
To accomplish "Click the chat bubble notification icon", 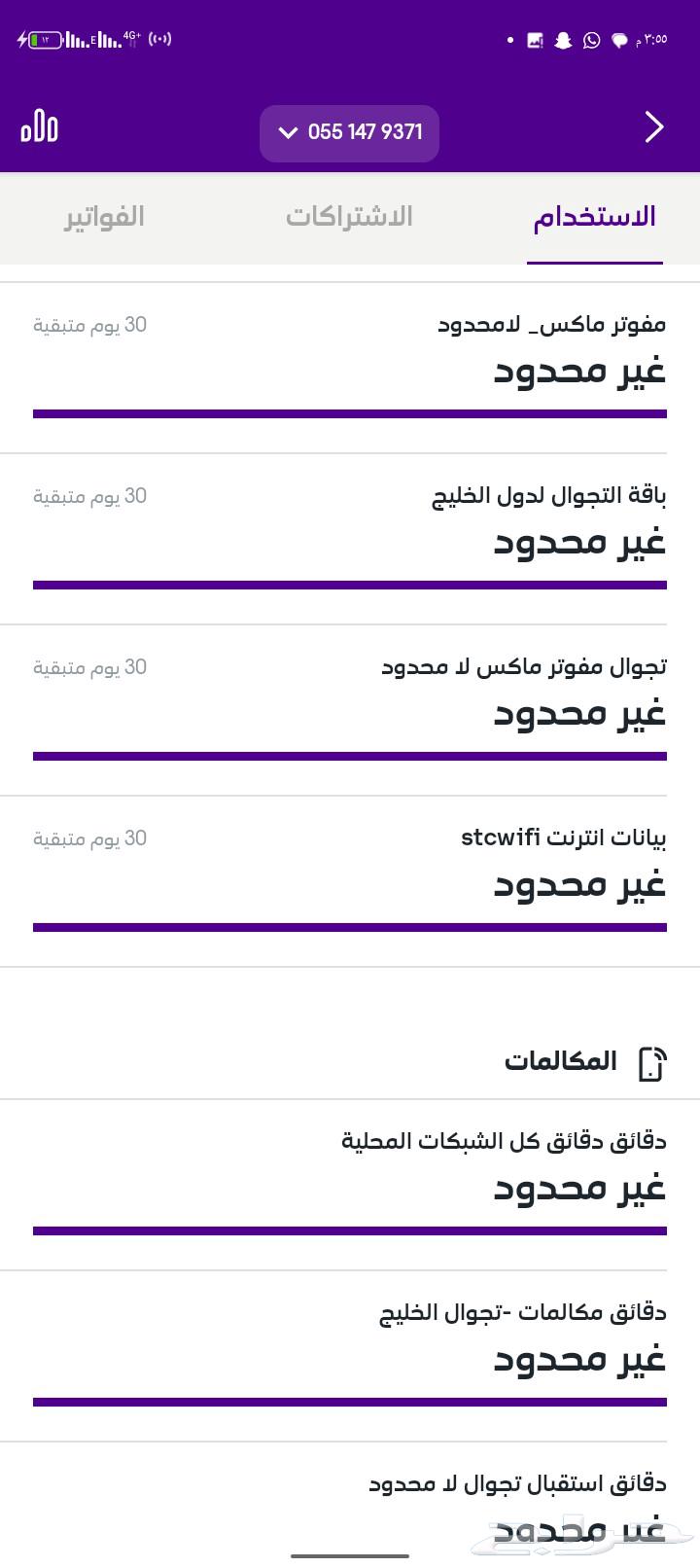I will pos(619,40).
